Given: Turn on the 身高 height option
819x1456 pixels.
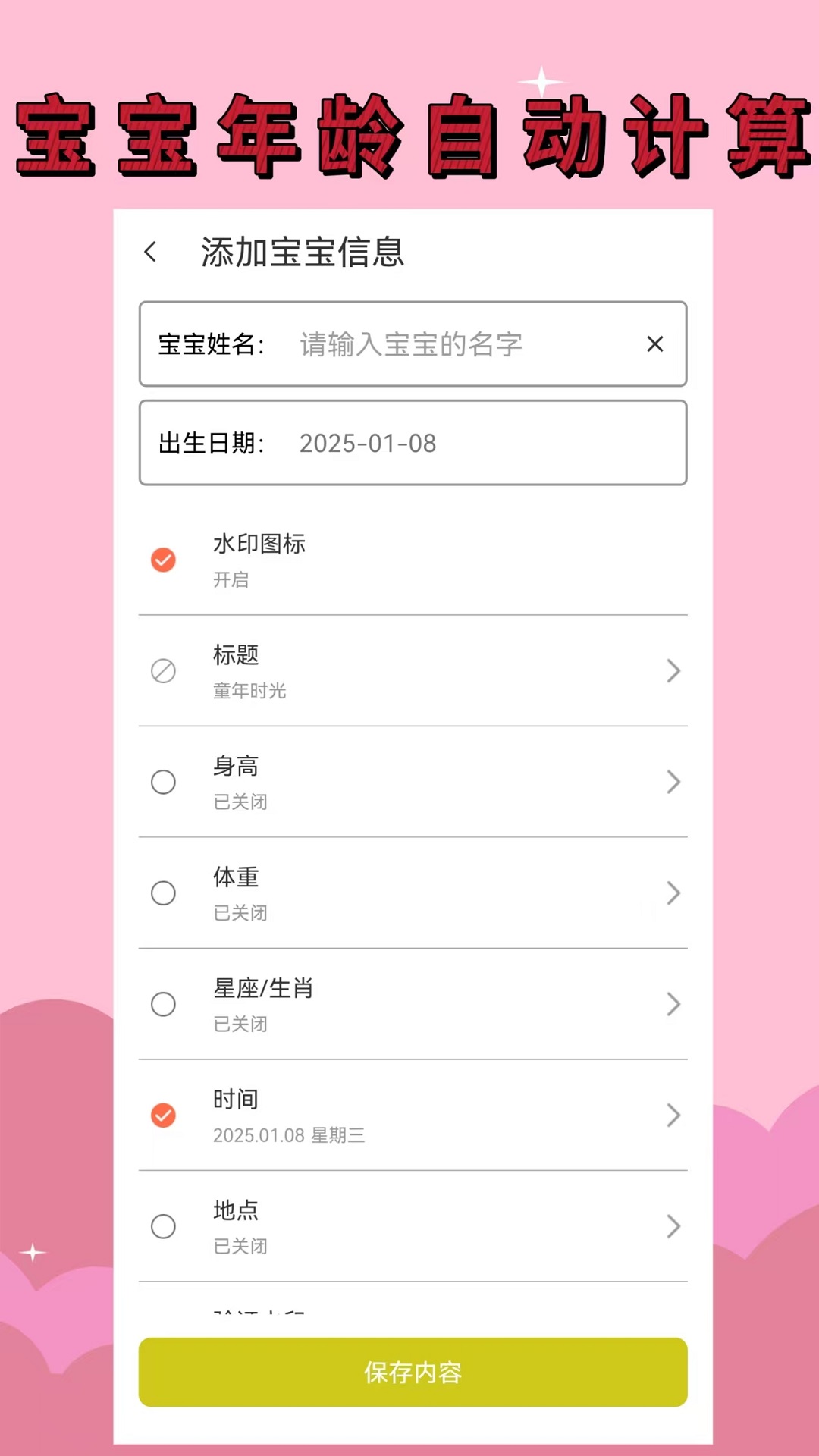Looking at the screenshot, I should point(164,782).
